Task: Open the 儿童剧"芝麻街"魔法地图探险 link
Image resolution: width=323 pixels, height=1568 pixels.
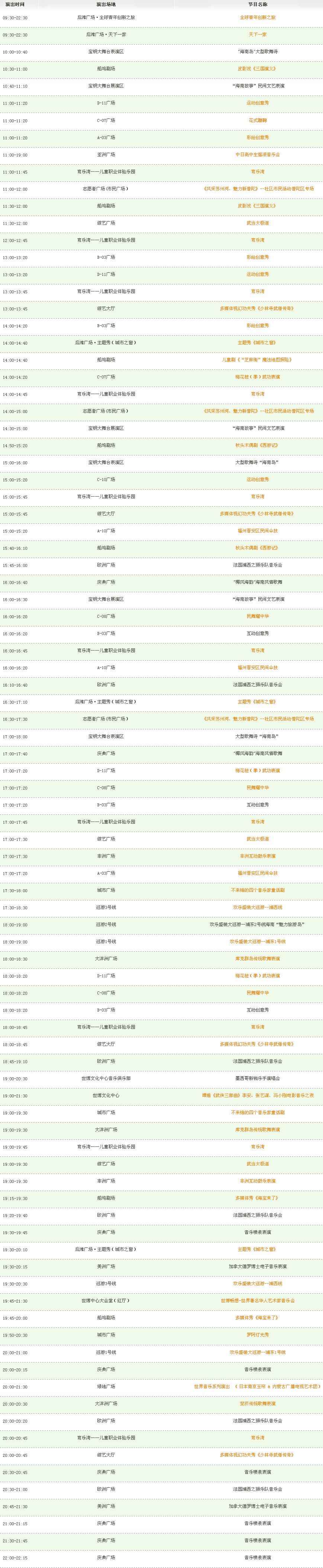Action: [x=257, y=360]
